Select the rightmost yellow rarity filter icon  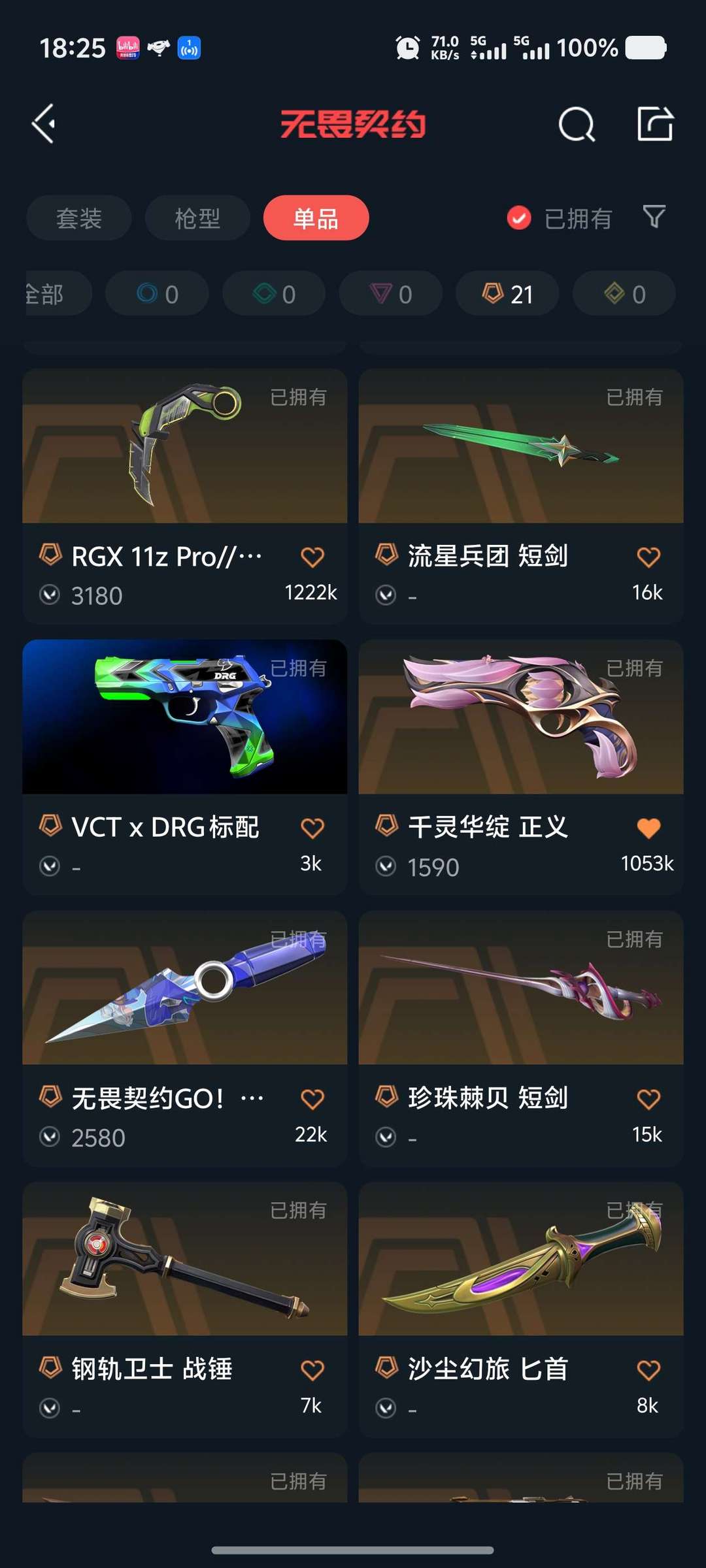tap(622, 293)
